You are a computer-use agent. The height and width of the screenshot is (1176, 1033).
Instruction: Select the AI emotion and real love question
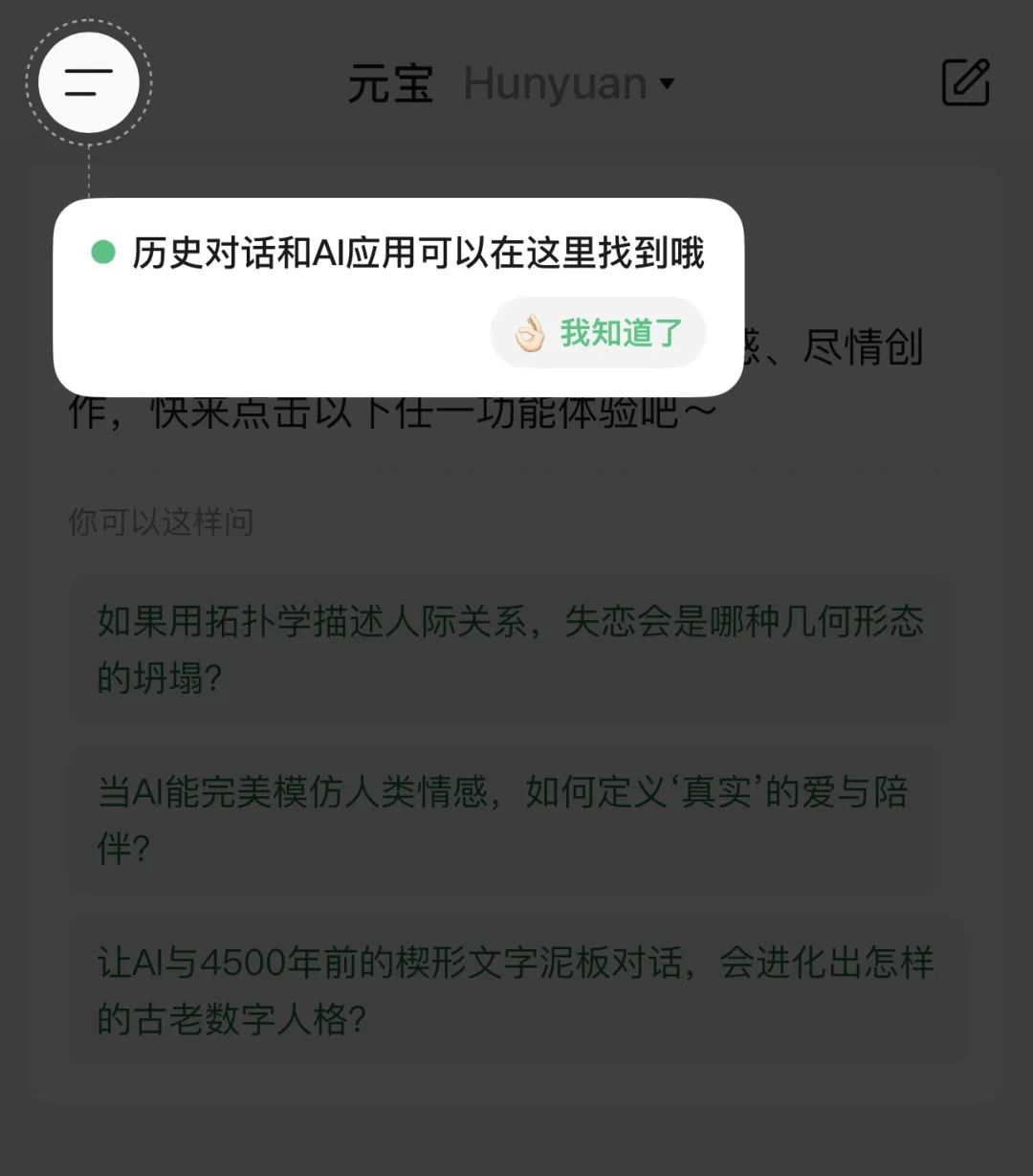(511, 819)
